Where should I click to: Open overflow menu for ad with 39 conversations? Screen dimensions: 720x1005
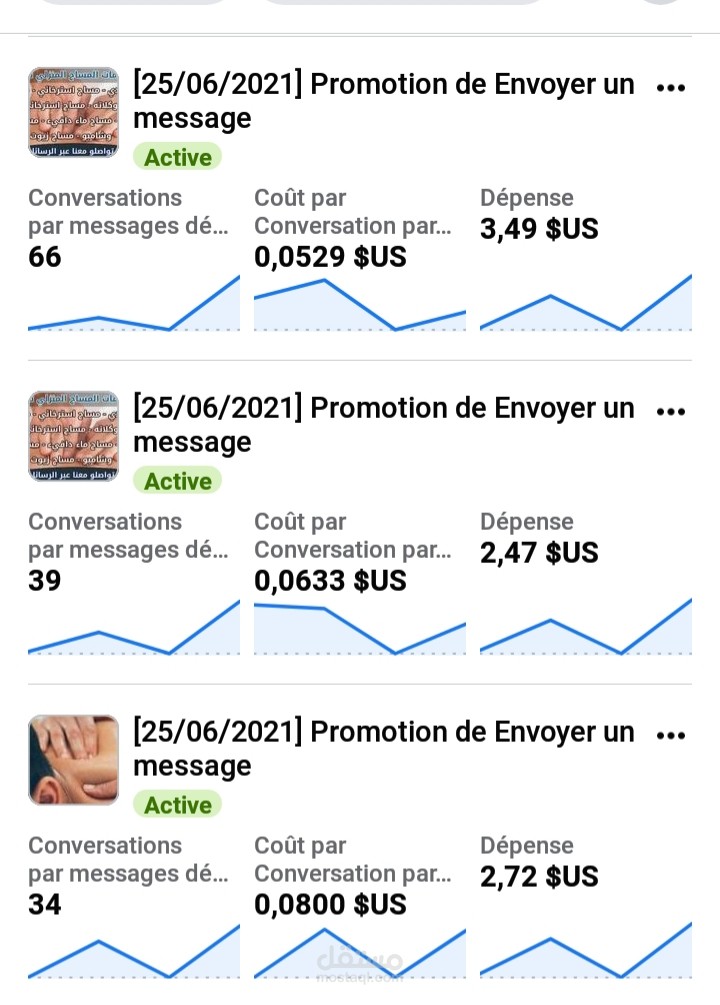670,411
